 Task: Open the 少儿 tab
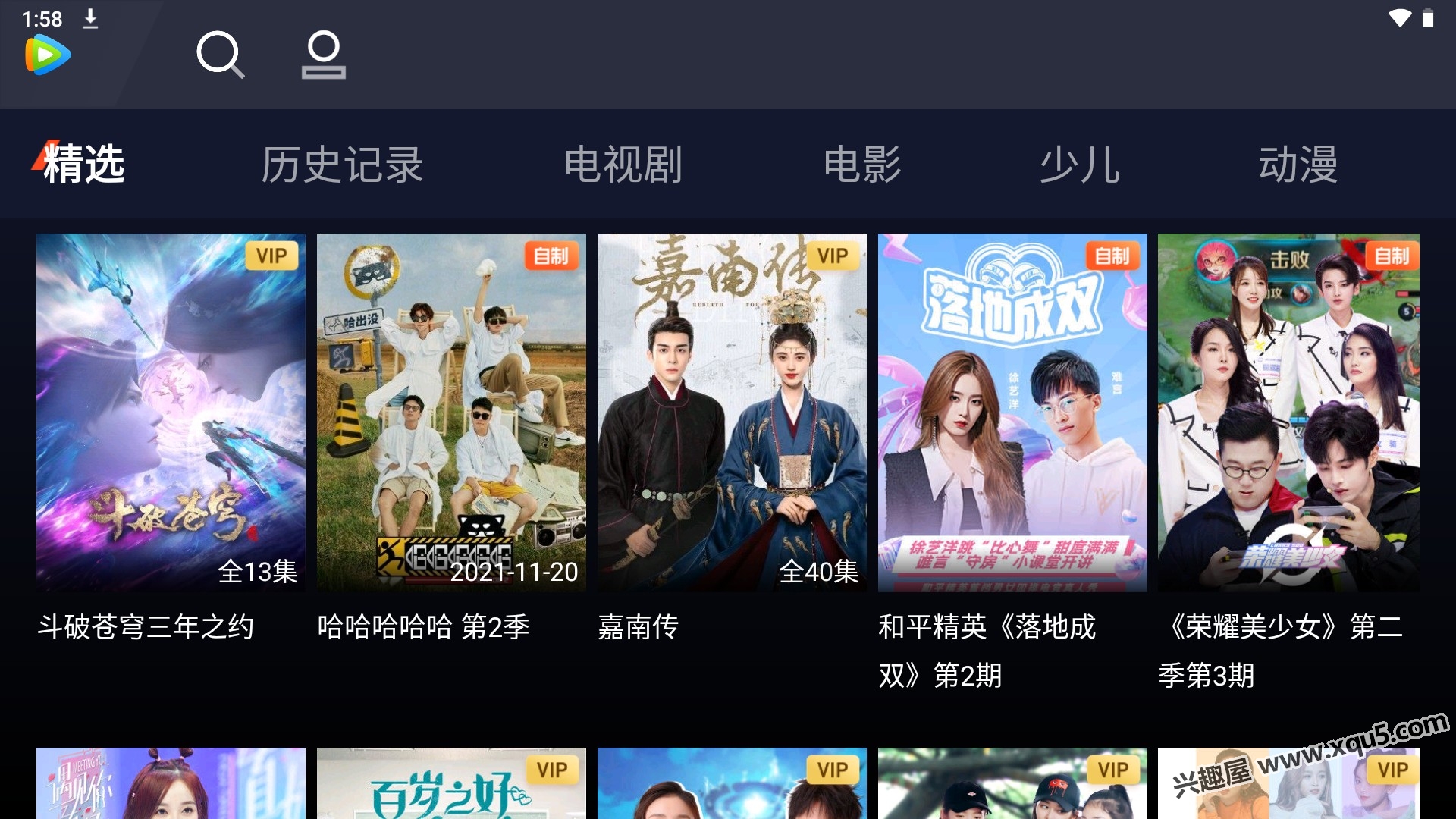pos(1080,165)
